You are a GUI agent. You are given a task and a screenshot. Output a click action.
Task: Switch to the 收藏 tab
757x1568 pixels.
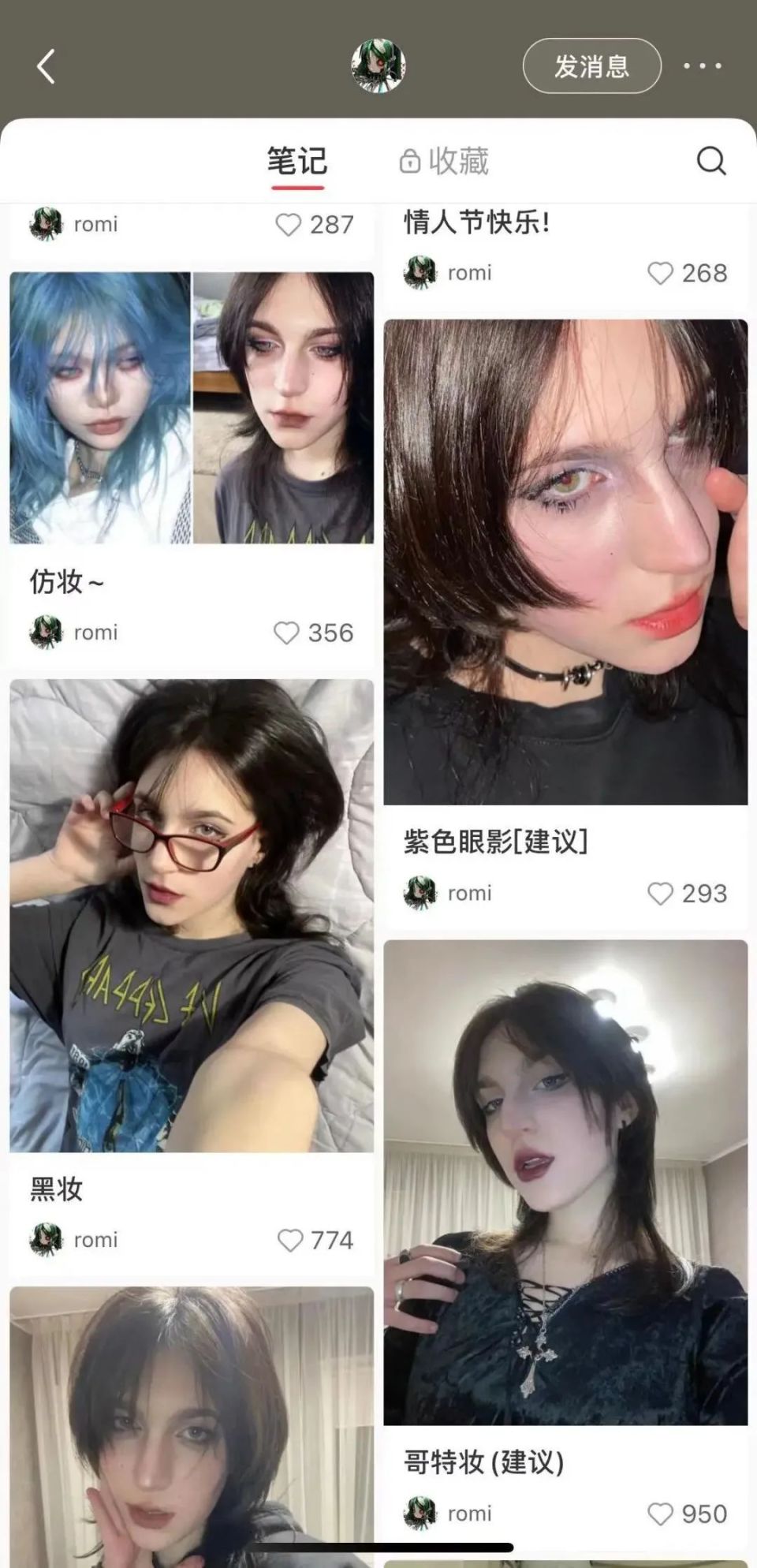444,161
